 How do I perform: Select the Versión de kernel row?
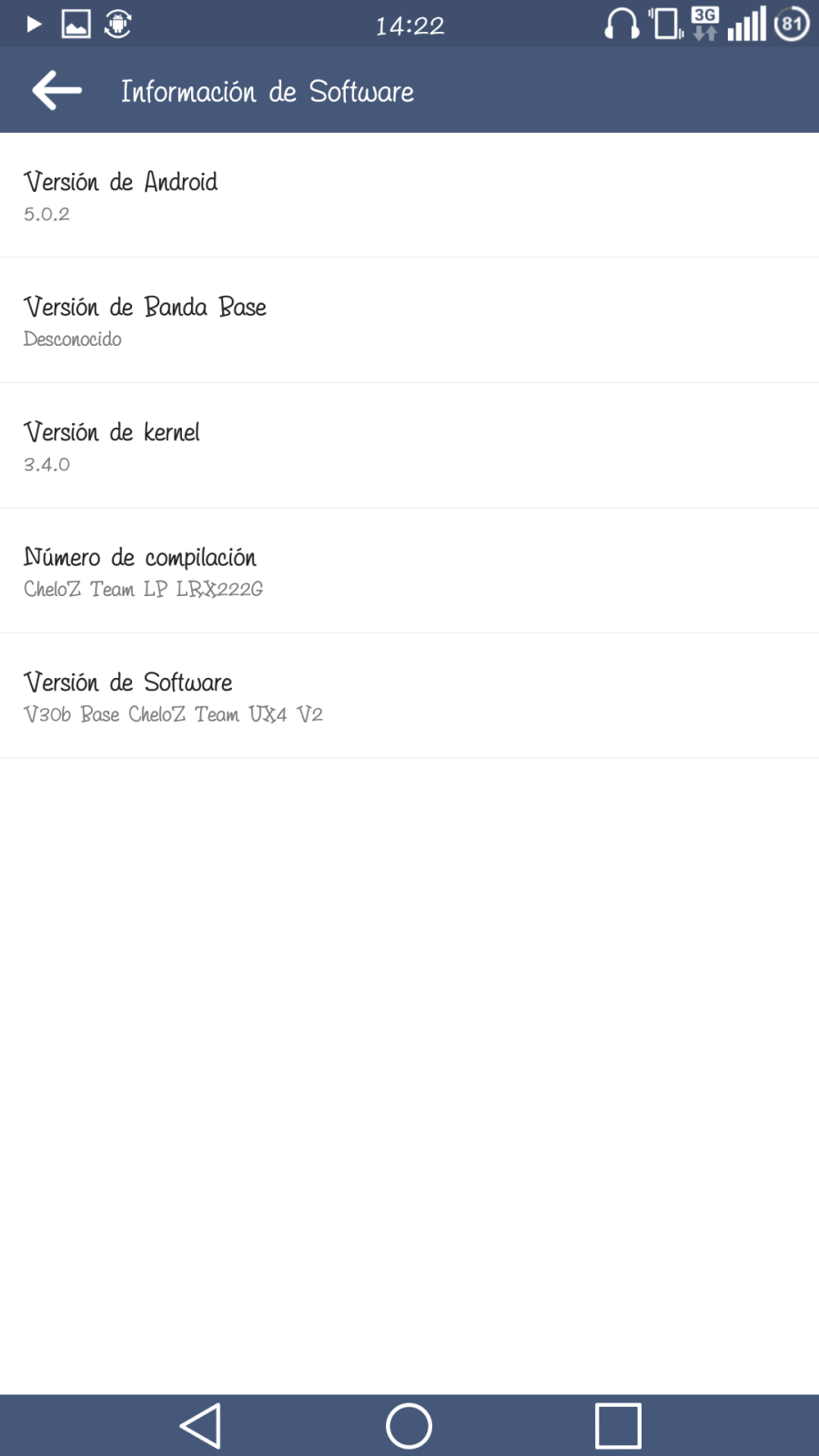pos(409,446)
